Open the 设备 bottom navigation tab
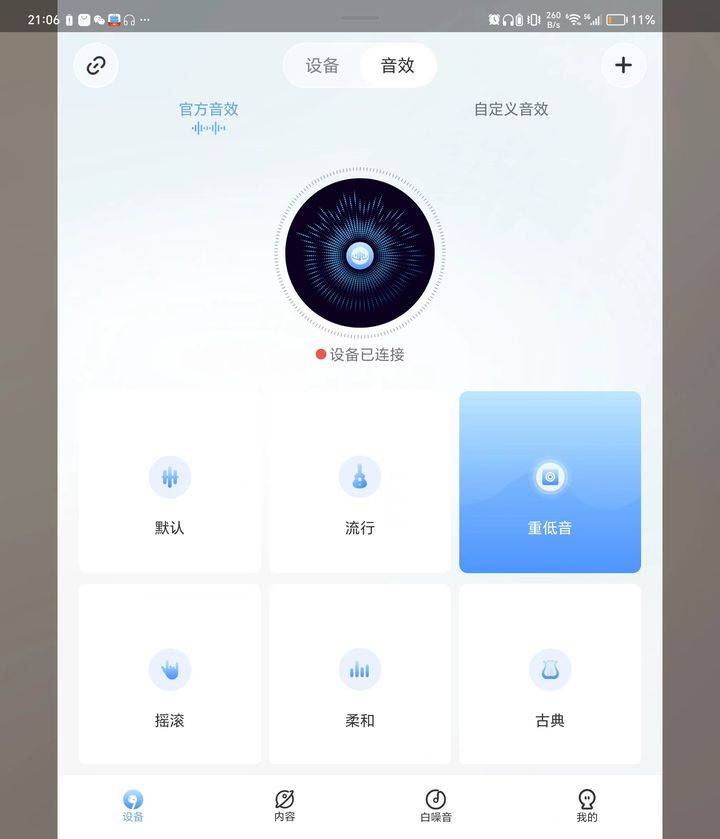 [x=133, y=806]
